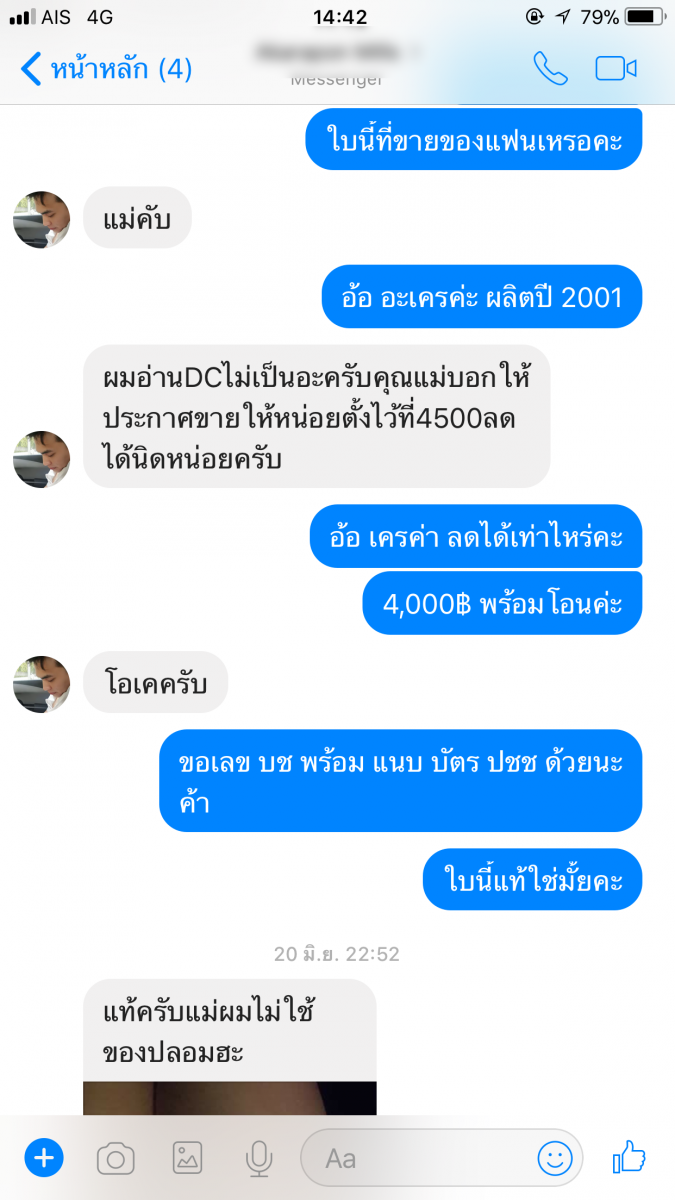Start a voice call
675x1200 pixels.
tap(549, 68)
